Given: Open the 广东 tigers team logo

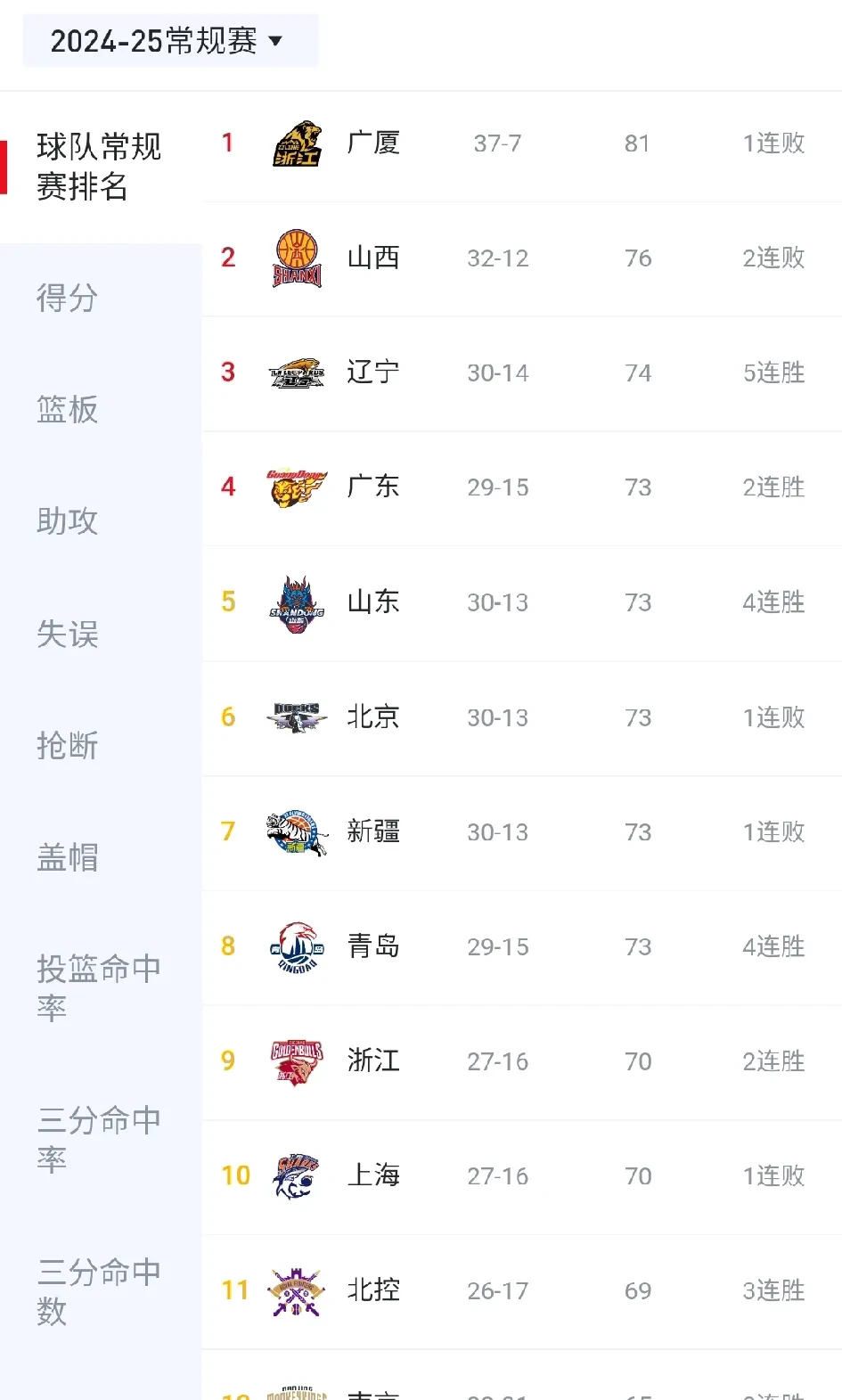Looking at the screenshot, I should 297,487.
